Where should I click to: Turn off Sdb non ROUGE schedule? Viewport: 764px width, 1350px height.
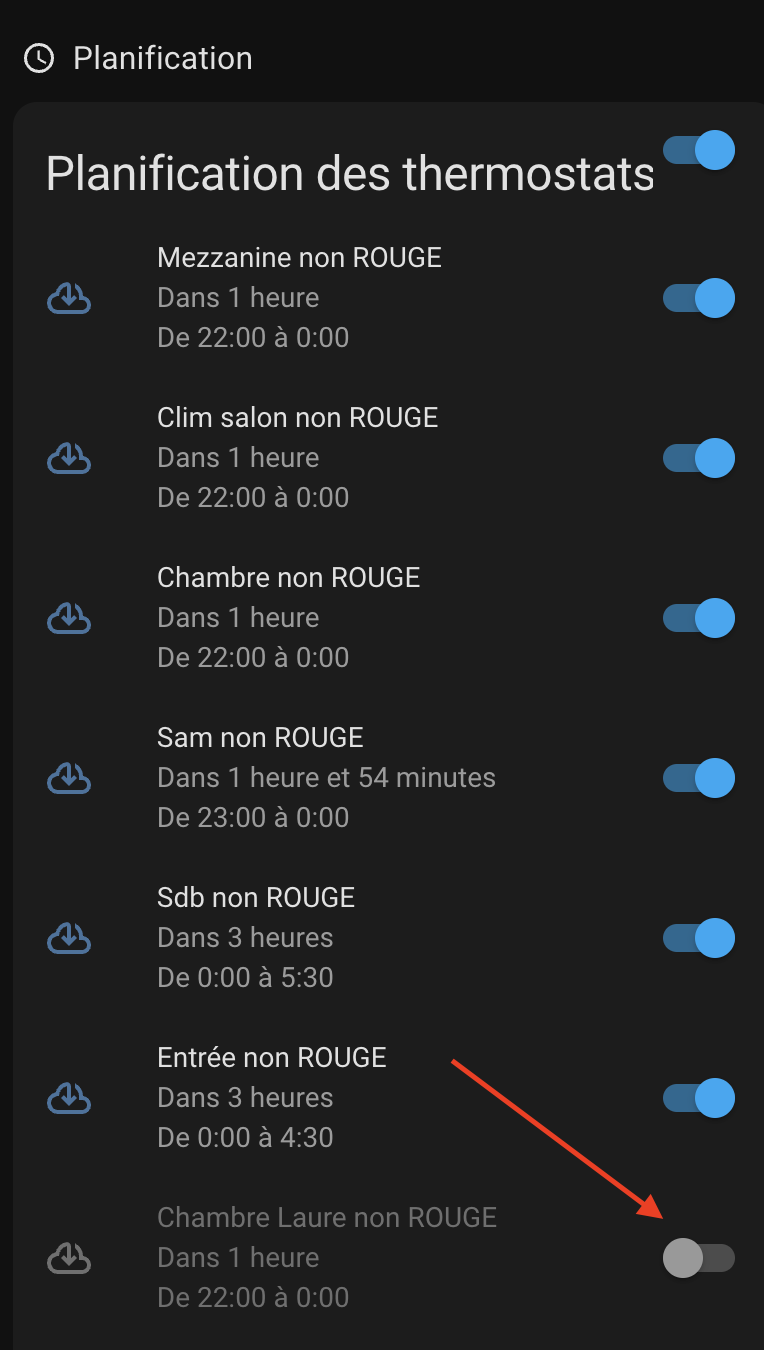[x=699, y=938]
